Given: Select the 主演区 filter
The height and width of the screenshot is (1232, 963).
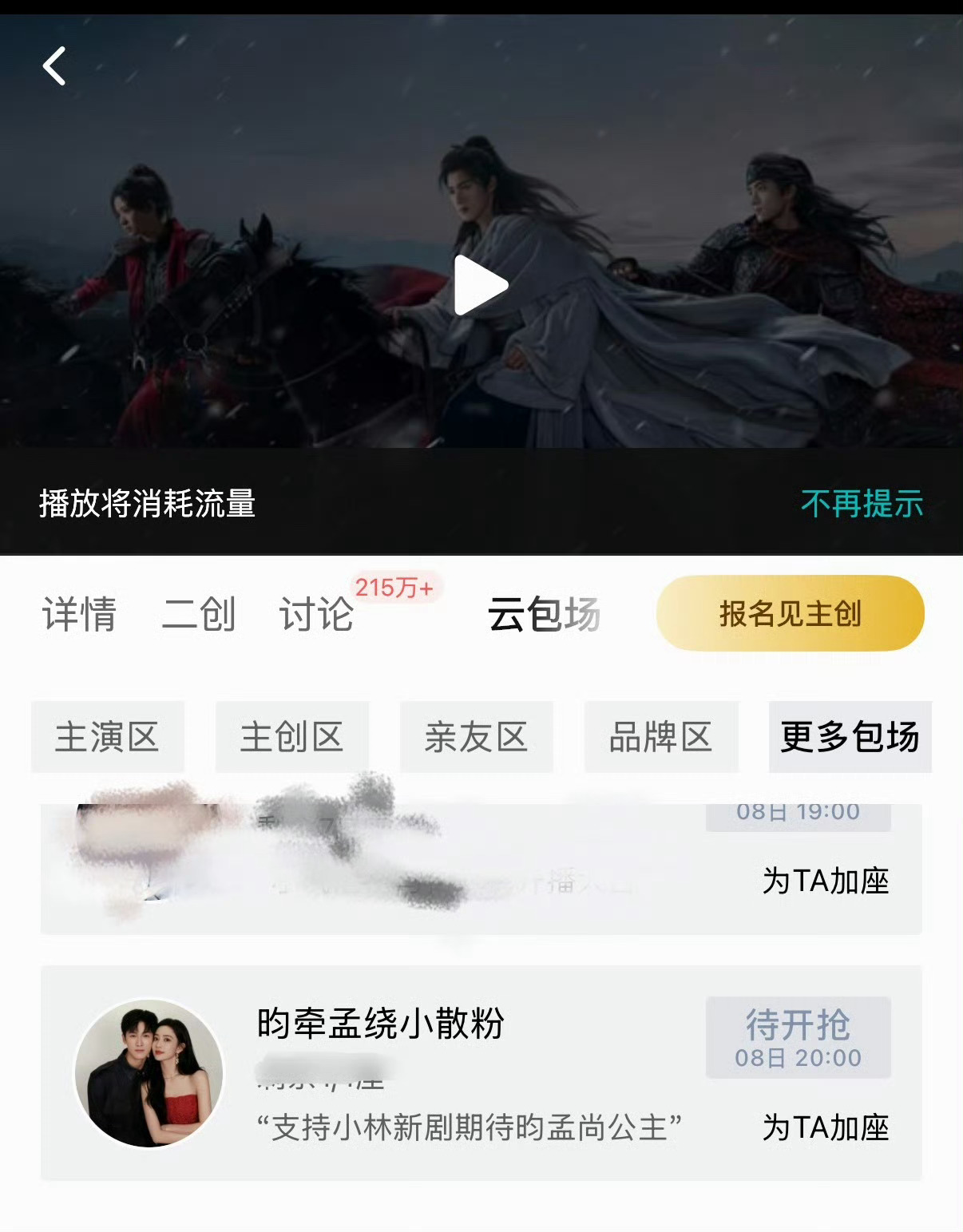Looking at the screenshot, I should (107, 737).
